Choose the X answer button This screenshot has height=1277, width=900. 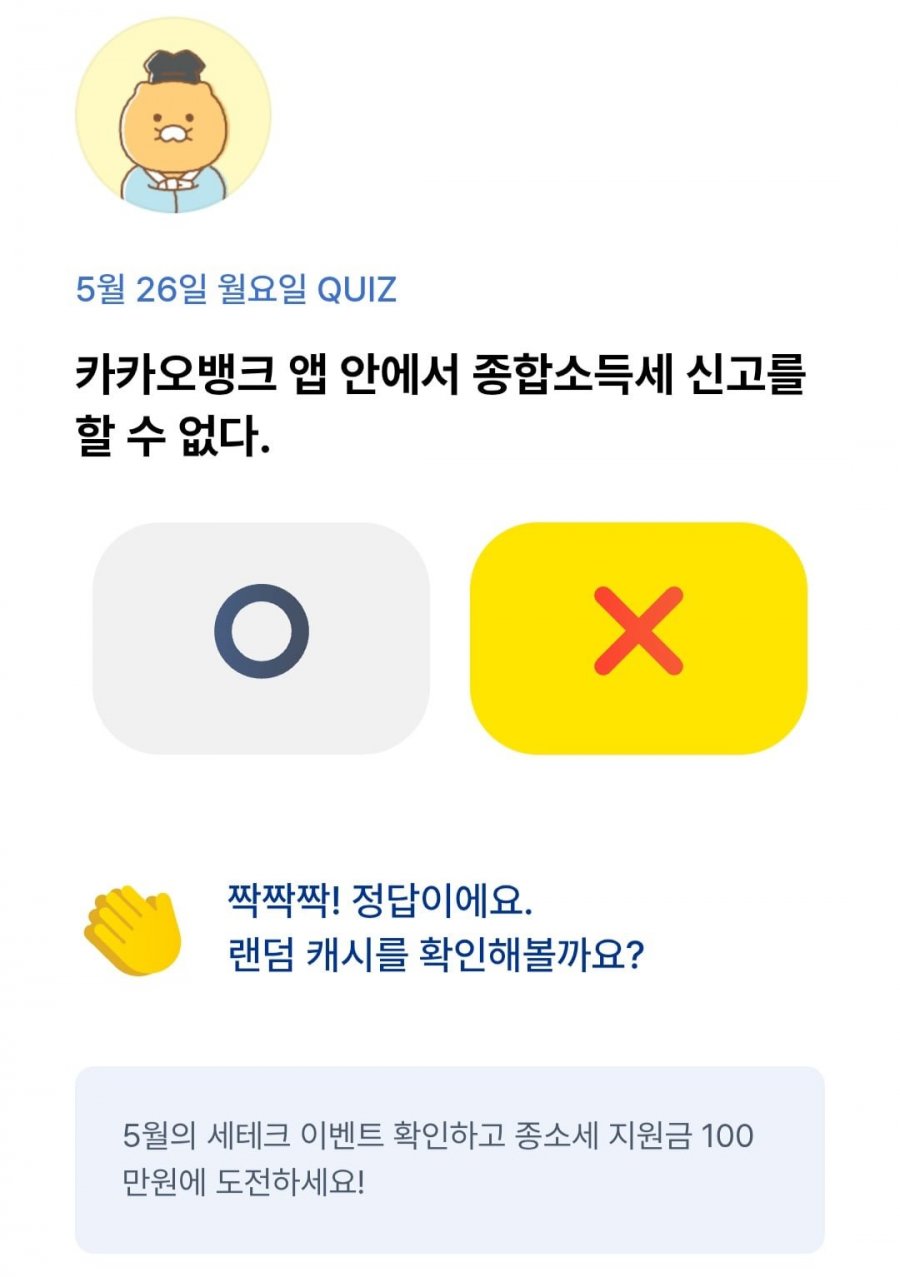point(638,637)
